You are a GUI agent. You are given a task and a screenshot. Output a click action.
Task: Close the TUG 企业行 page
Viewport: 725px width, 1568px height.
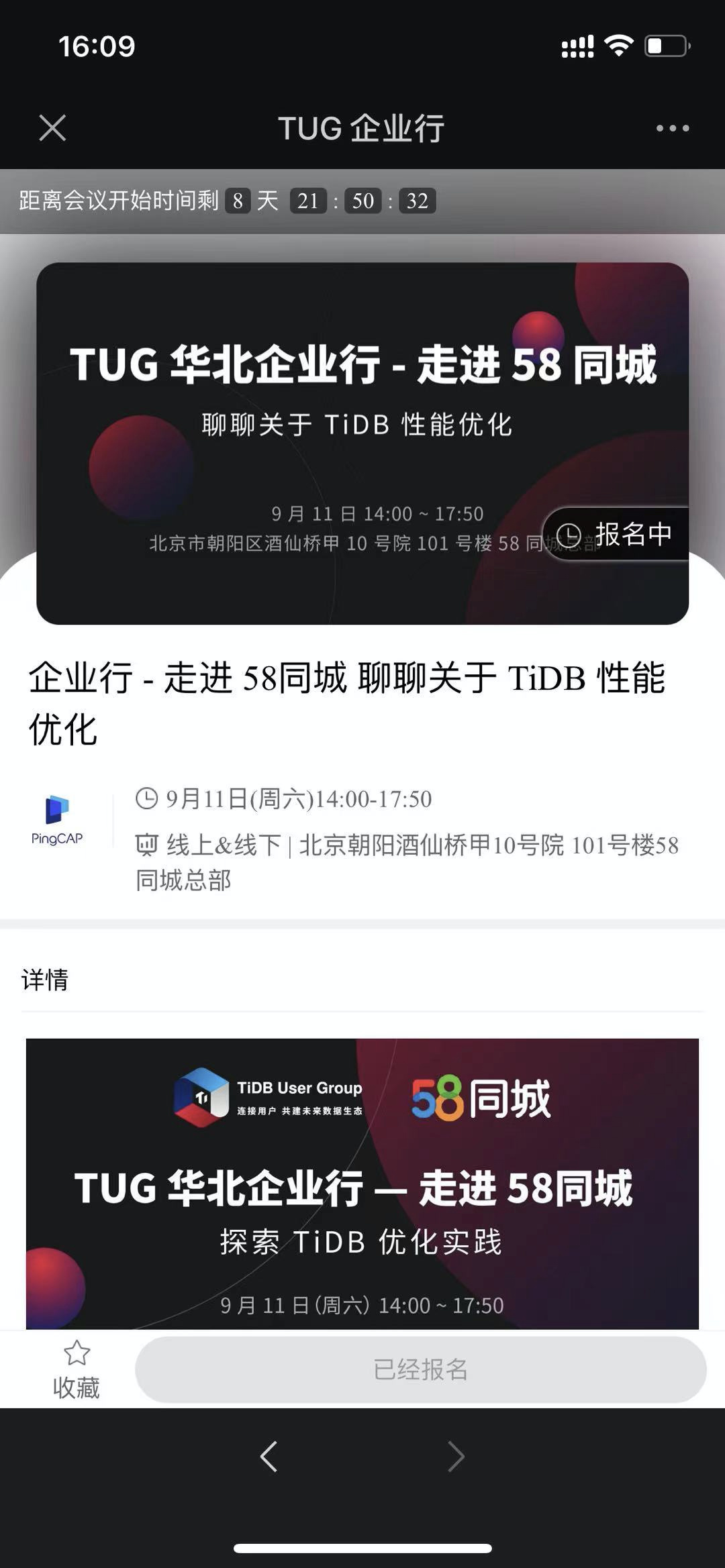click(x=52, y=127)
